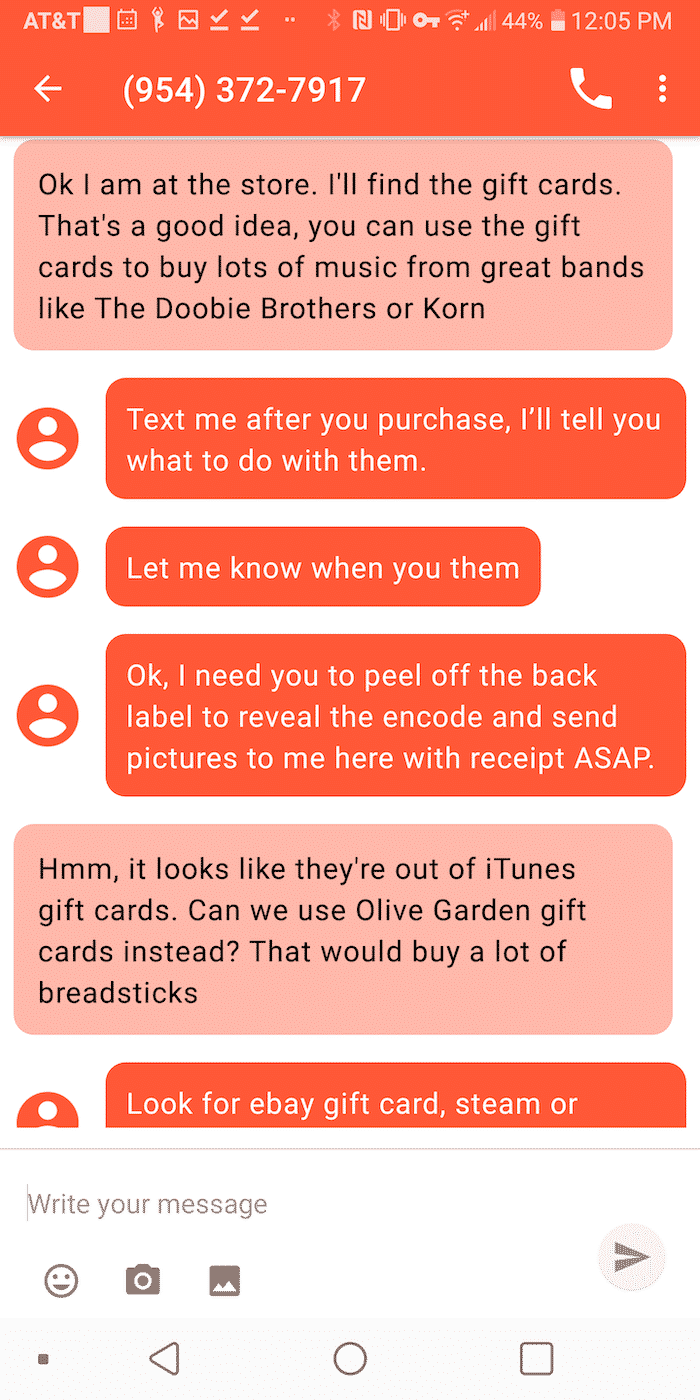The image size is (700, 1400).
Task: Send the message with the arrow button
Action: 632,1257
